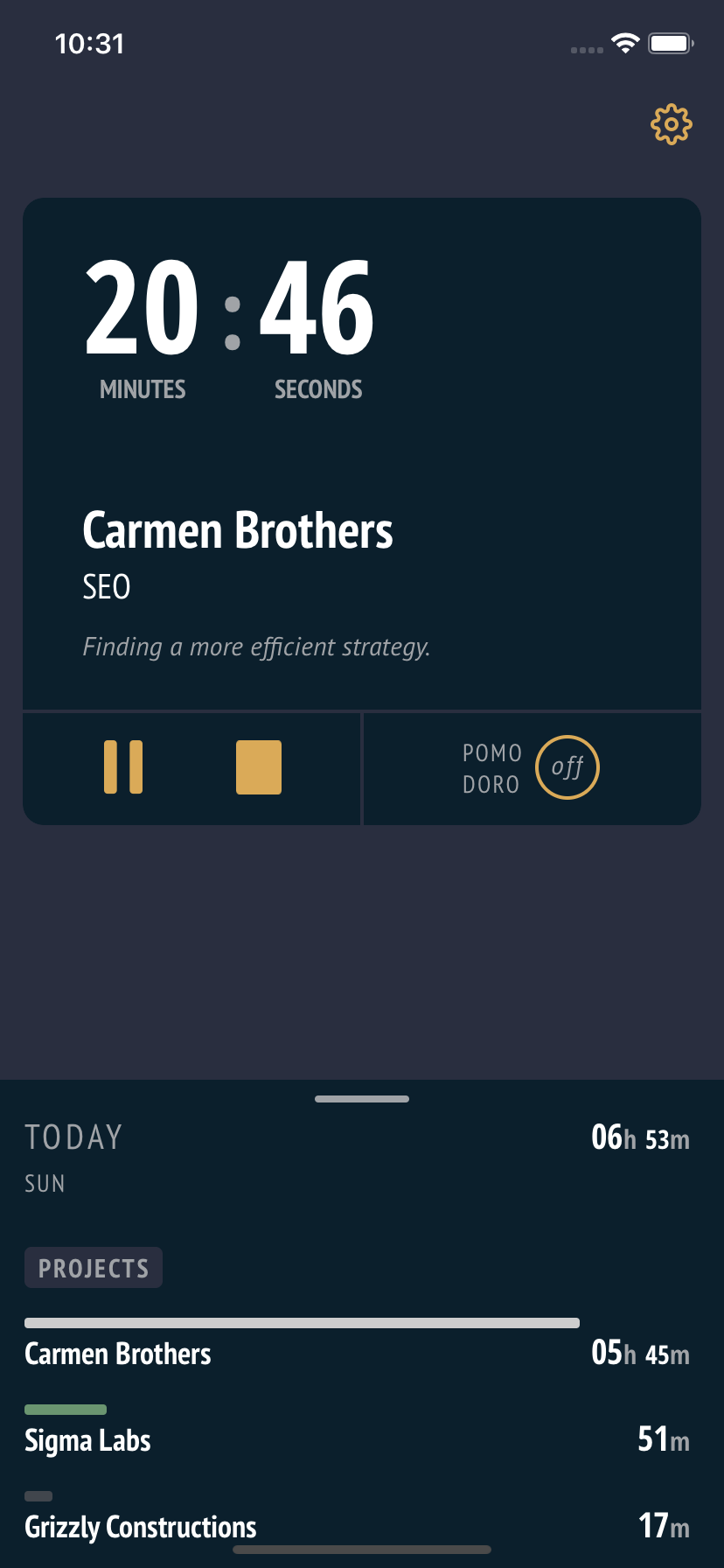Select the Projects chip
The width and height of the screenshot is (724, 1568).
pos(94,1268)
